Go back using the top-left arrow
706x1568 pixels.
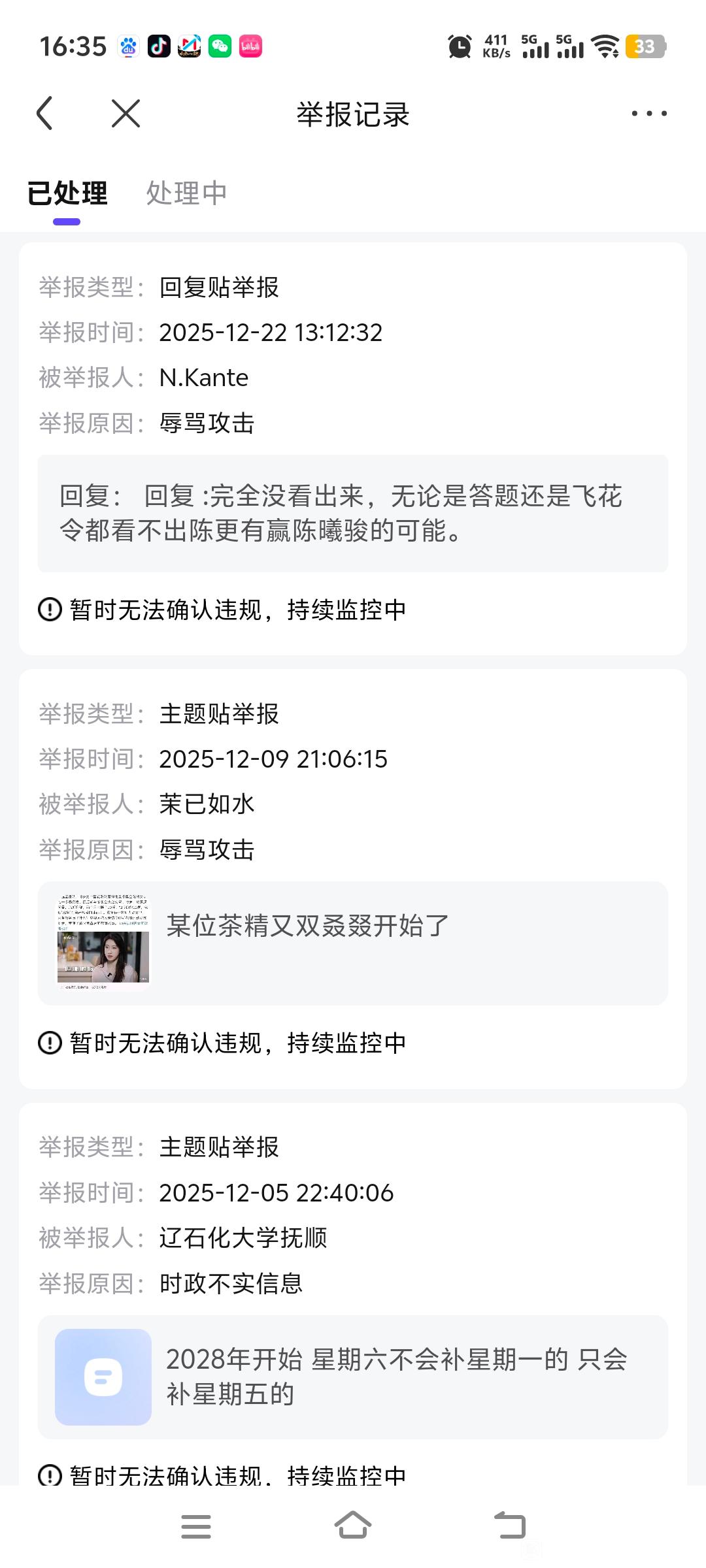44,114
